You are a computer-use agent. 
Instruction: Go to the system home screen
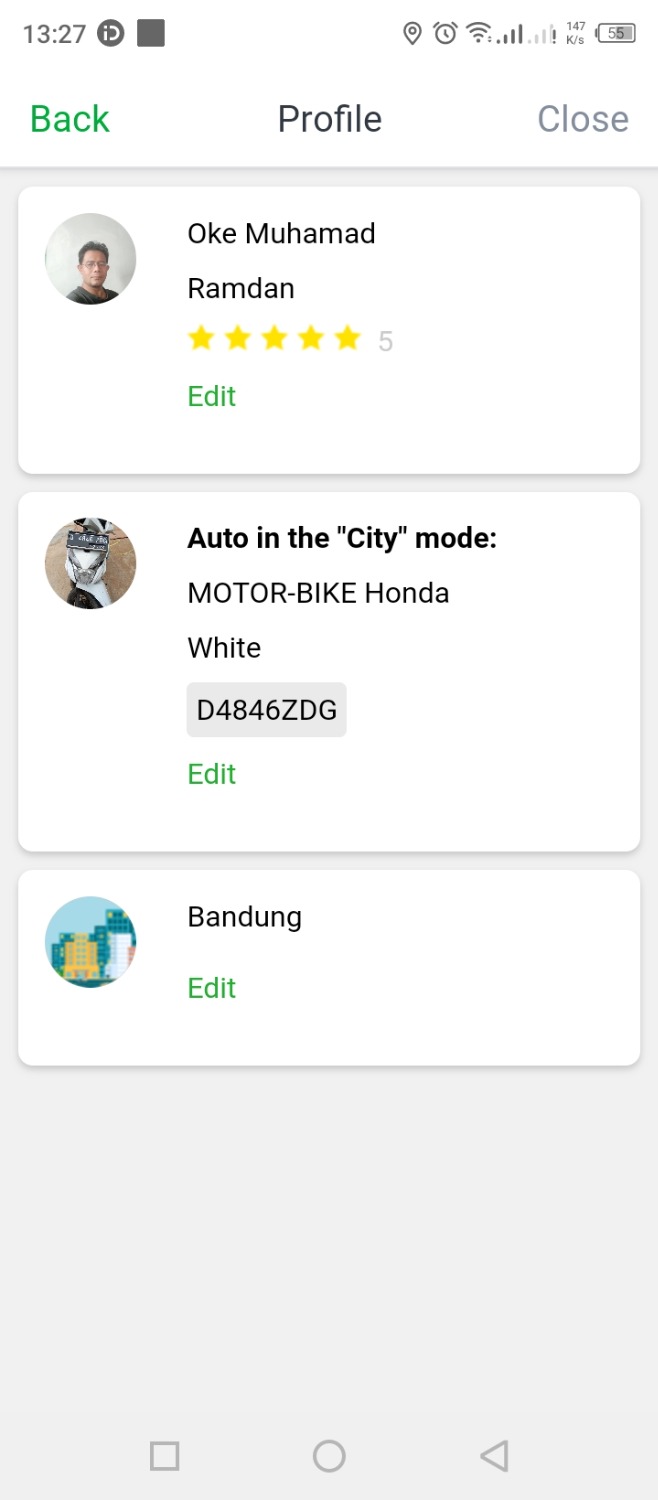click(329, 1456)
